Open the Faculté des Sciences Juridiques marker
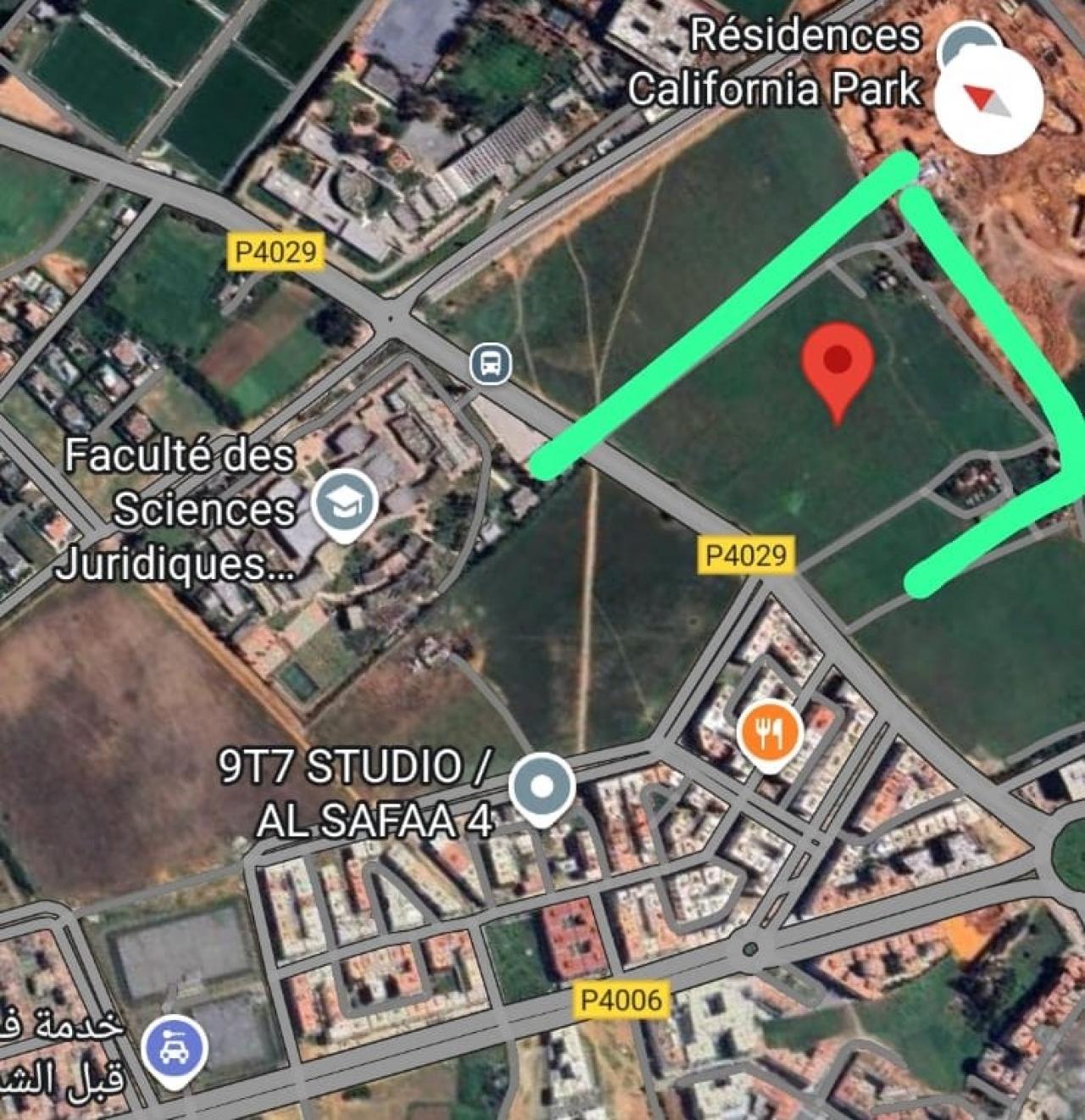Image resolution: width=1085 pixels, height=1120 pixels. click(344, 505)
